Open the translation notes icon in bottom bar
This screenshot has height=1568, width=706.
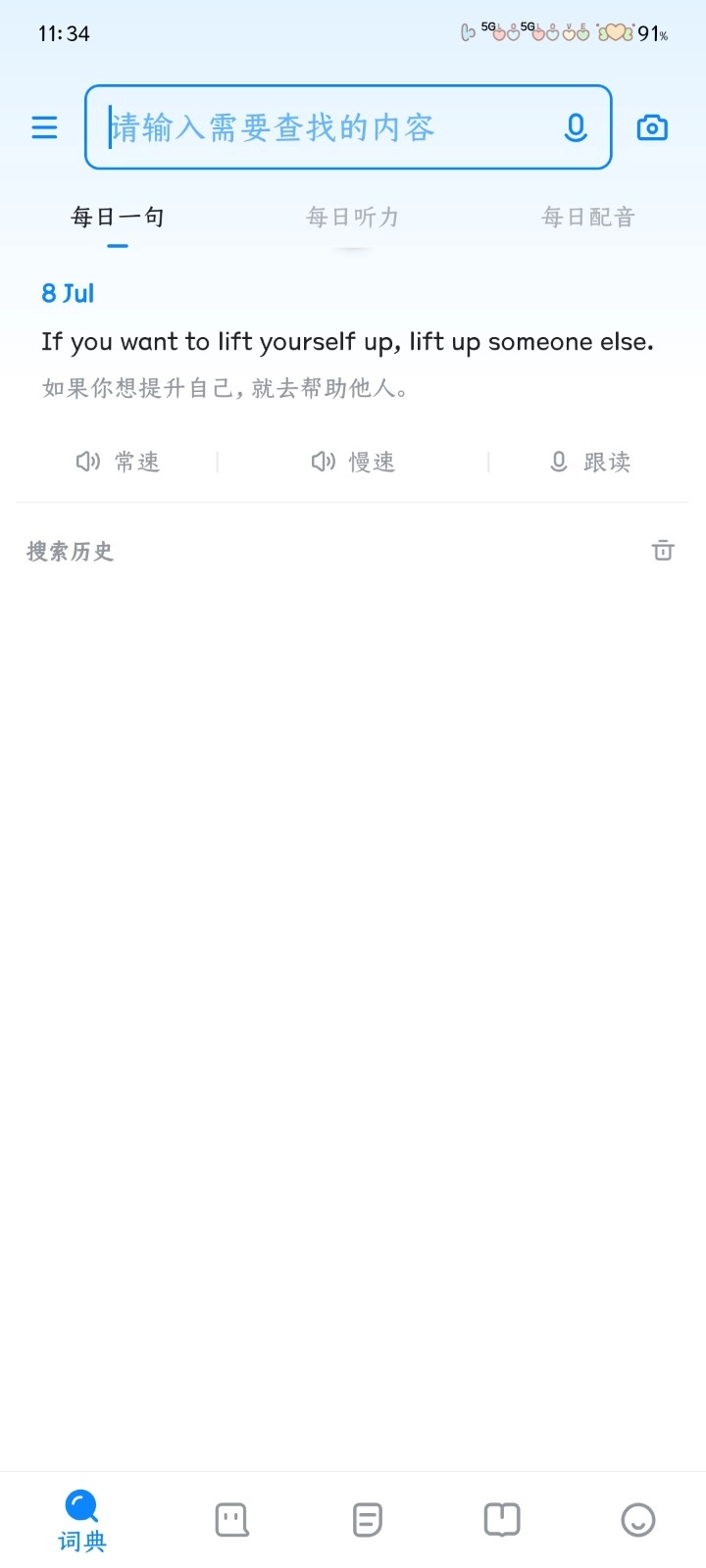coord(367,1518)
